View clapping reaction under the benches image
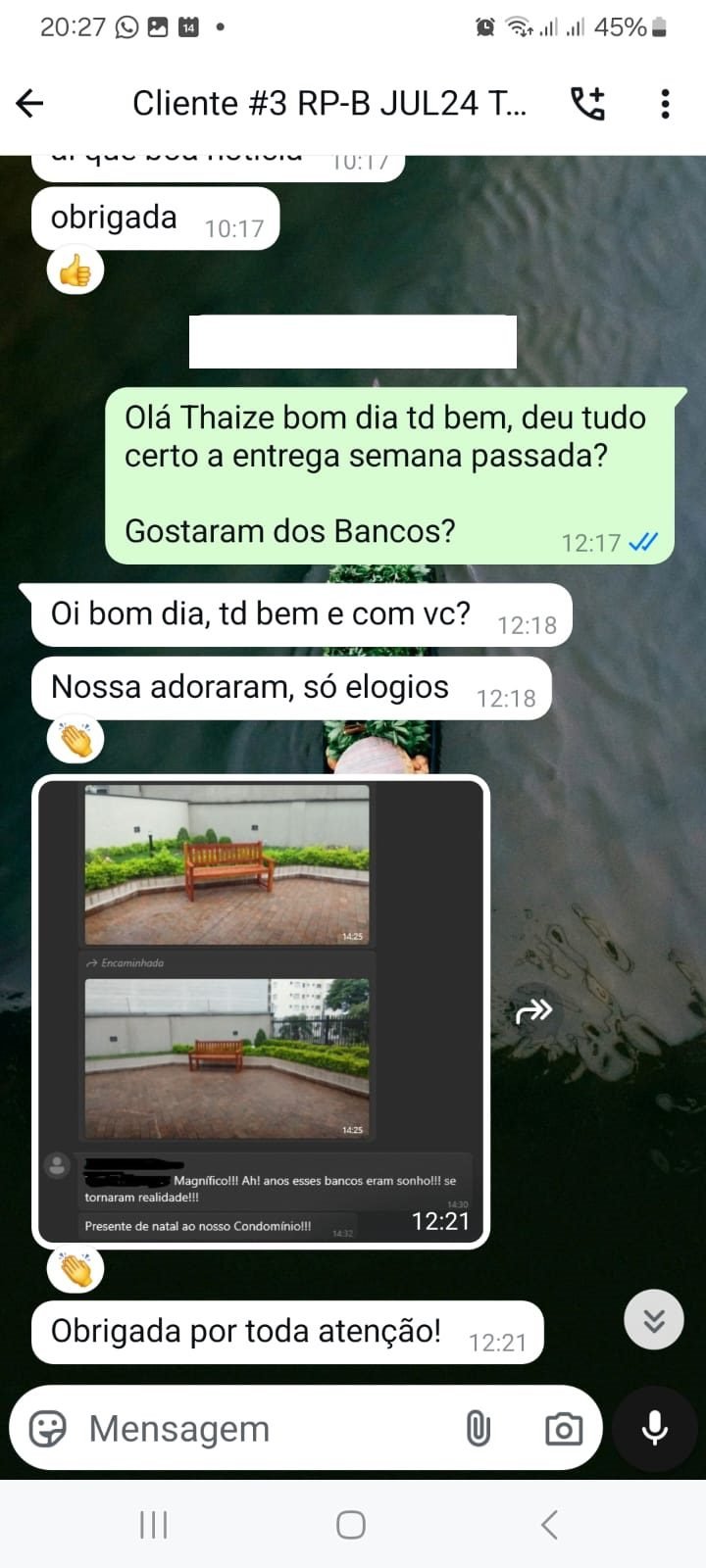The image size is (706, 1568). point(76,1270)
